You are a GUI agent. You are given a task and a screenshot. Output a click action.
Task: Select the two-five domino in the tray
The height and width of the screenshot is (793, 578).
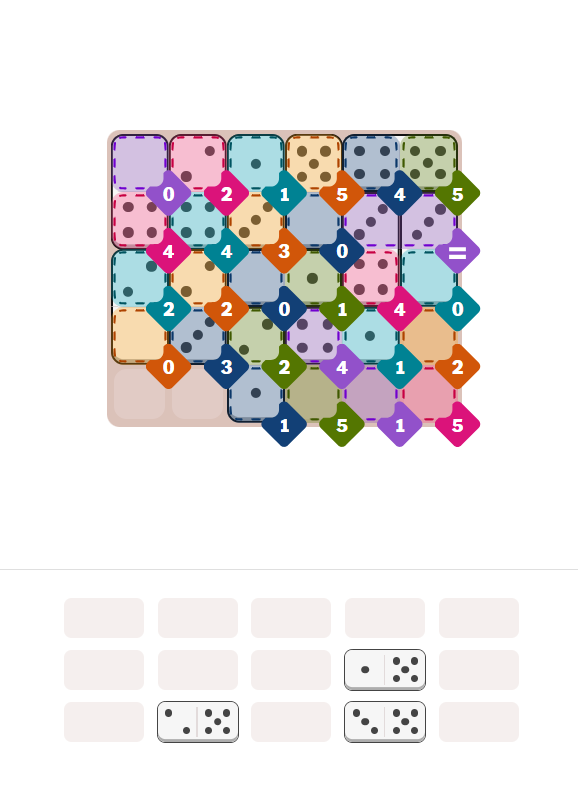[198, 722]
